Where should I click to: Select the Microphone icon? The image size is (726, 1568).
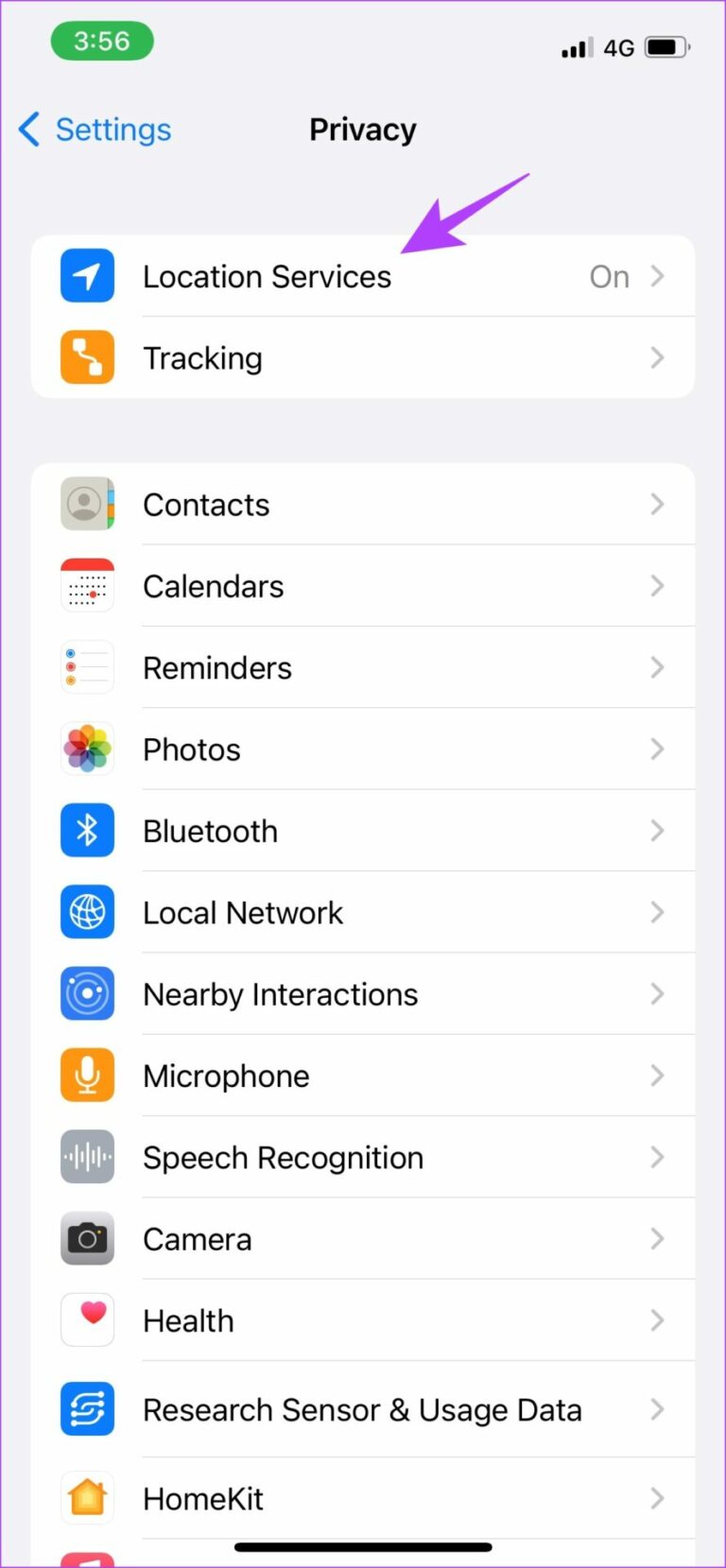pyautogui.click(x=87, y=1075)
